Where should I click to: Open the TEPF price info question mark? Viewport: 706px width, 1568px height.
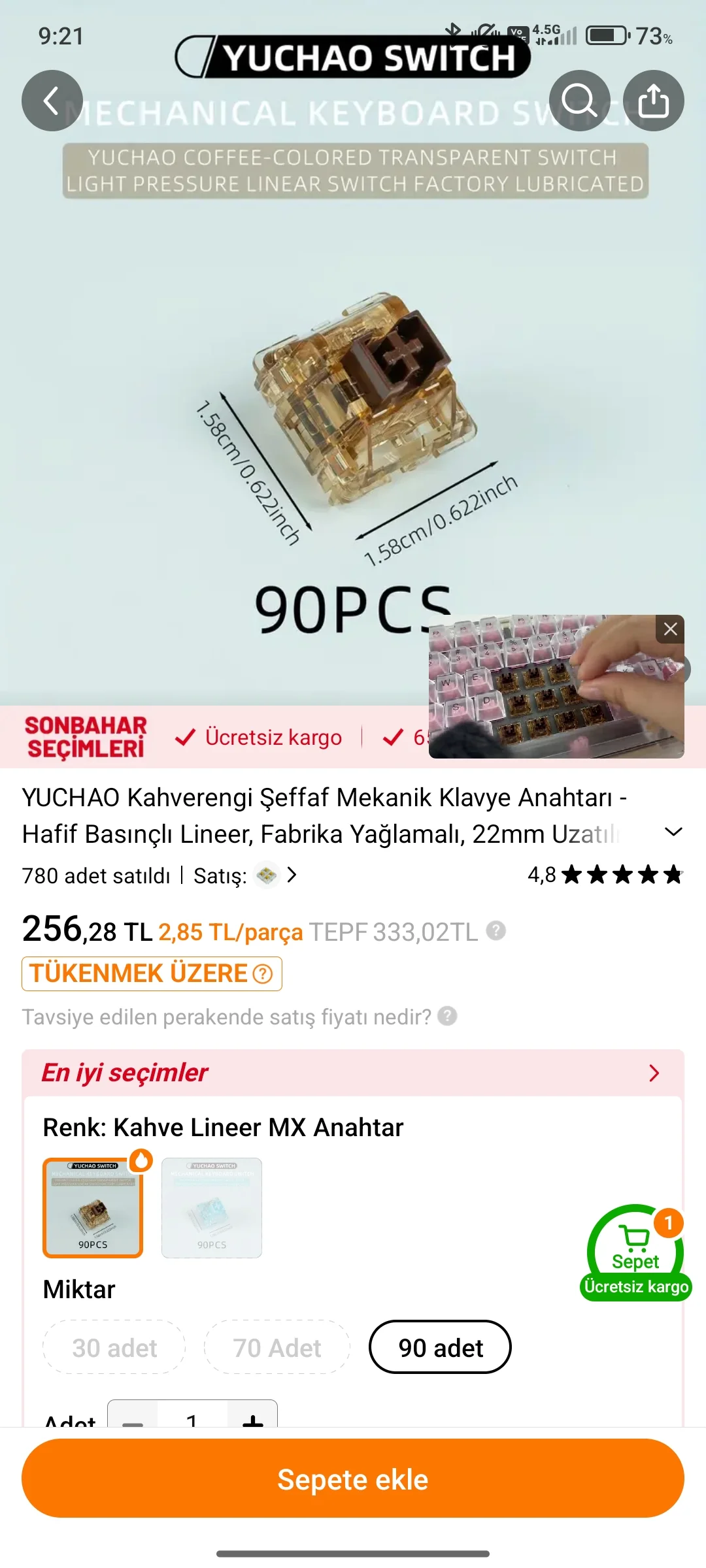coord(496,930)
